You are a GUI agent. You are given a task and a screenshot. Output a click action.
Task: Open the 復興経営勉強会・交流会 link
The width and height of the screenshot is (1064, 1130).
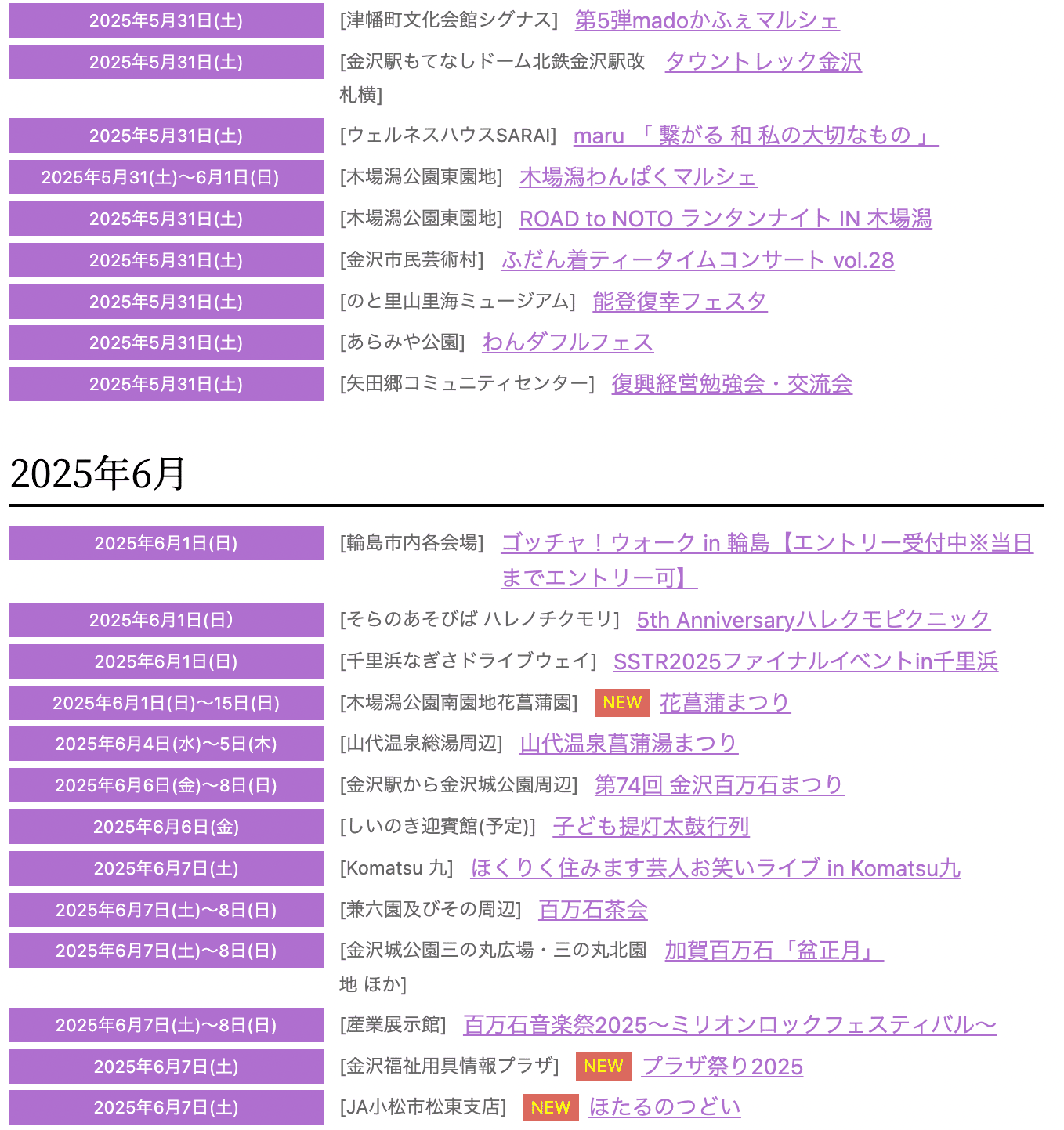click(732, 384)
